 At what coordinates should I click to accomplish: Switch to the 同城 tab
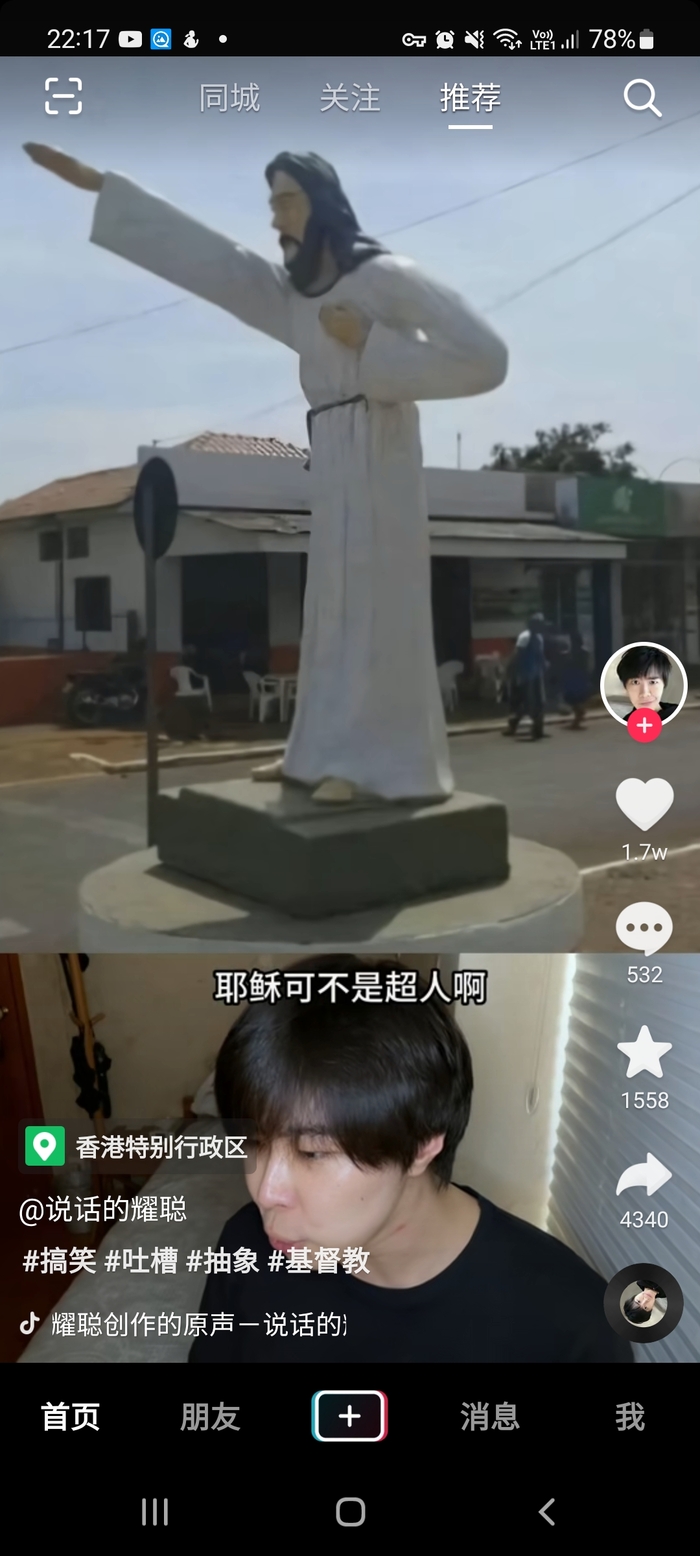click(x=229, y=98)
